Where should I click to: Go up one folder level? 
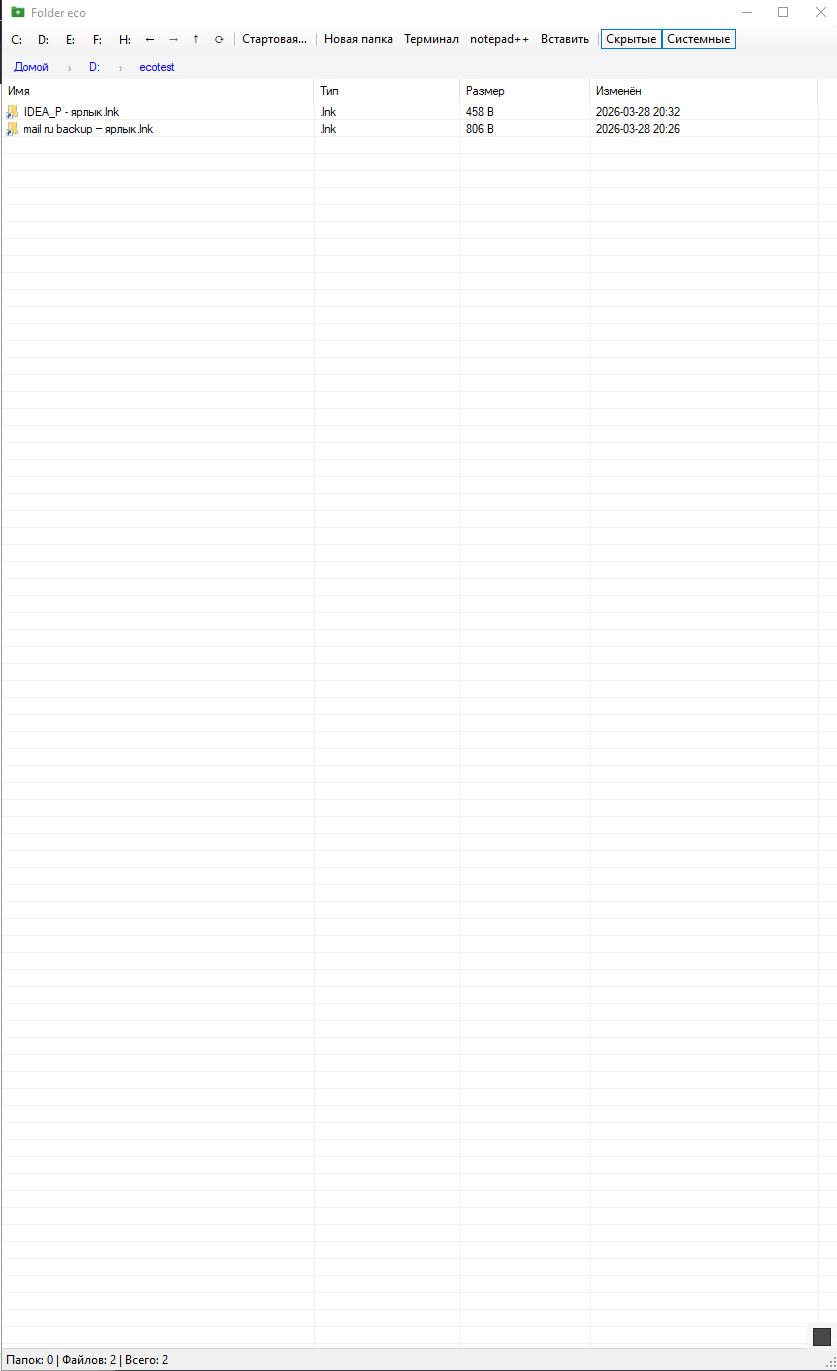tap(196, 40)
